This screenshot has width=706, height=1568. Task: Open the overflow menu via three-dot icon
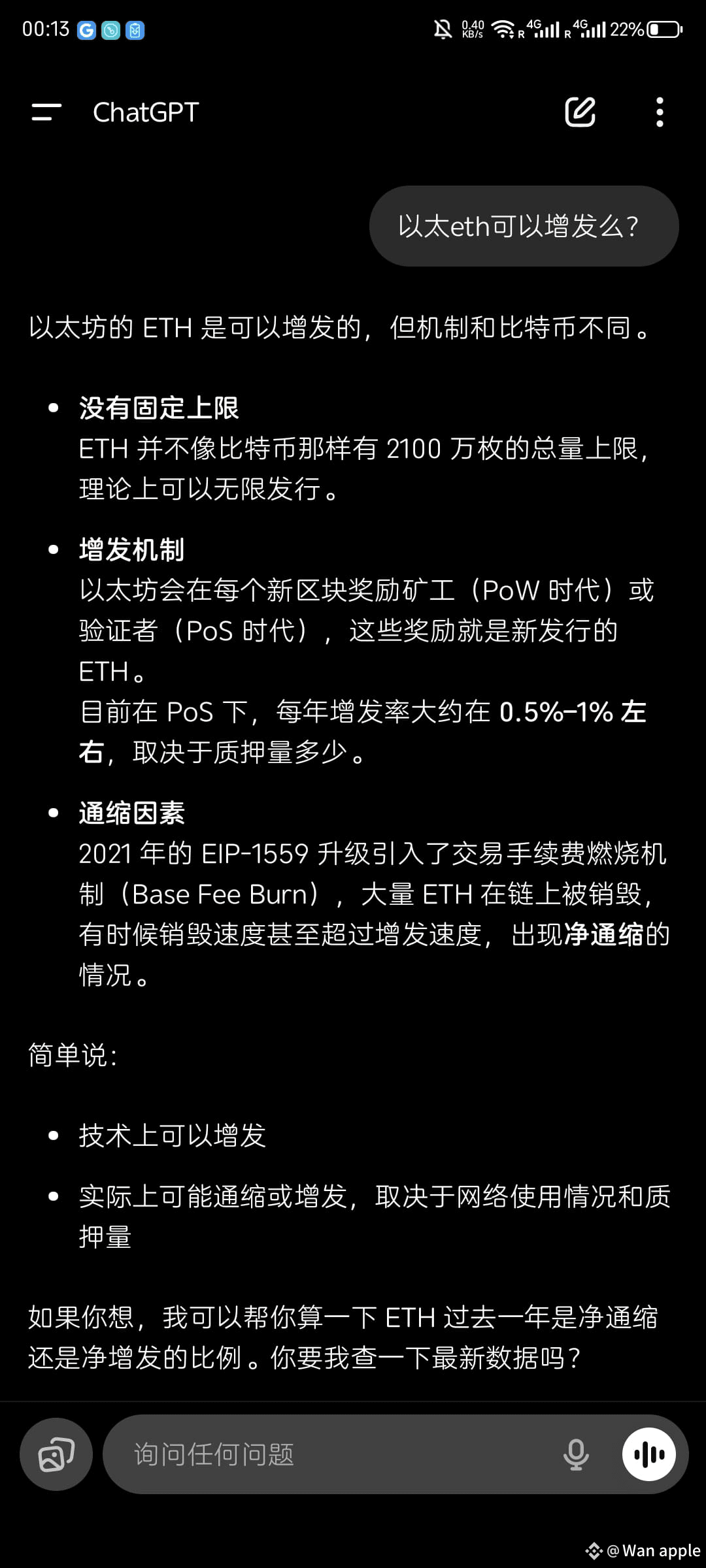[660, 111]
